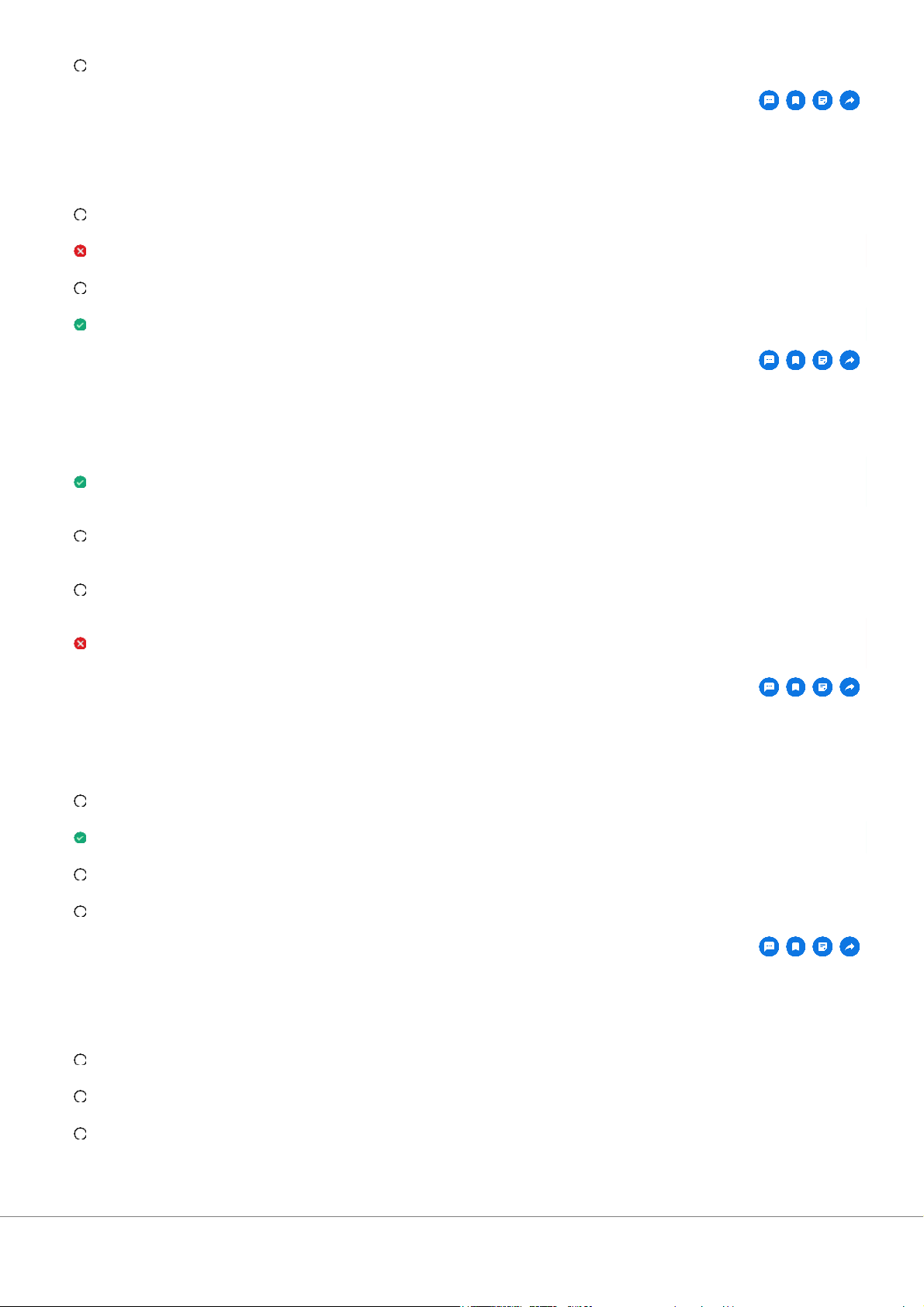924x1307 pixels.
Task: Share via arrow icon in the topmost icon row
Action: point(850,101)
